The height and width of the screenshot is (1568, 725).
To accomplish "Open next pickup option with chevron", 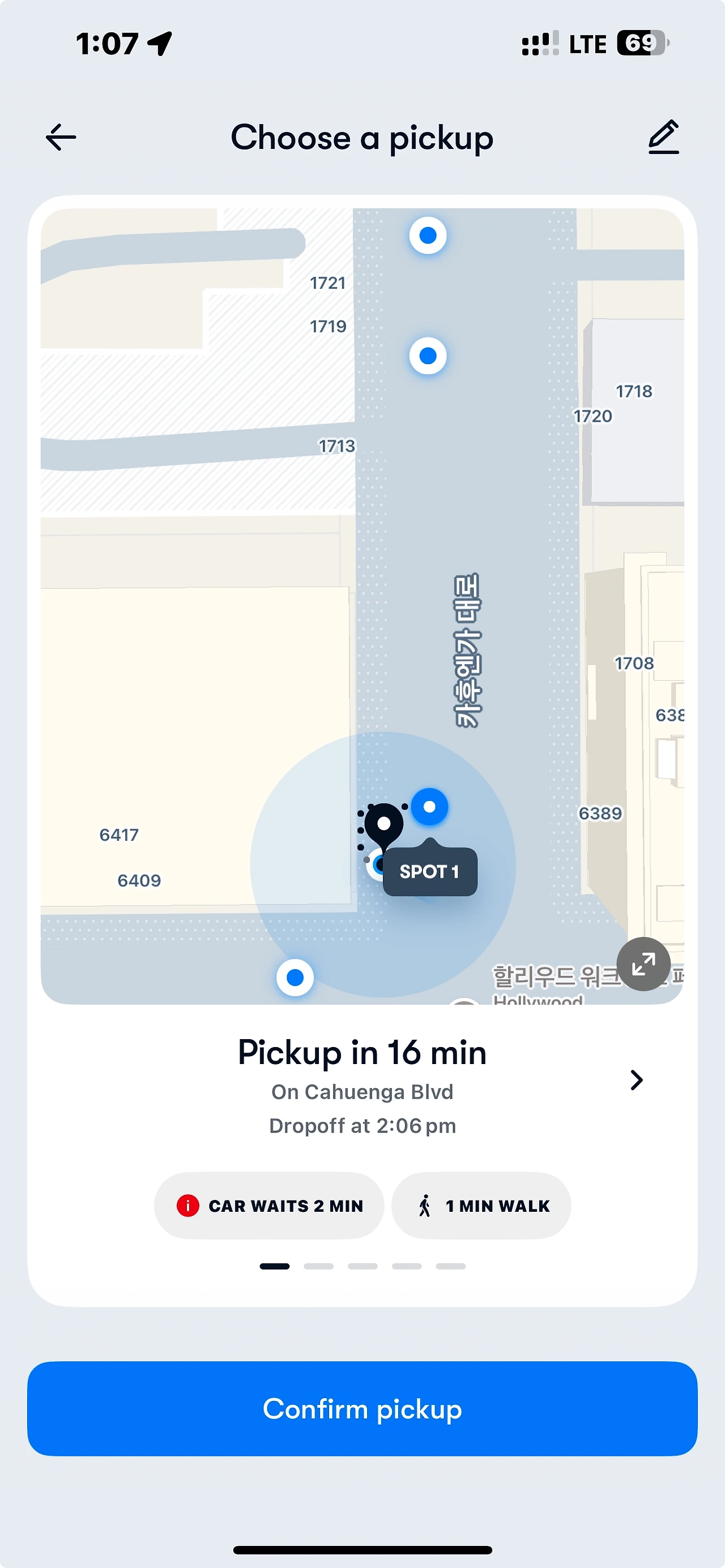I will [x=636, y=1080].
